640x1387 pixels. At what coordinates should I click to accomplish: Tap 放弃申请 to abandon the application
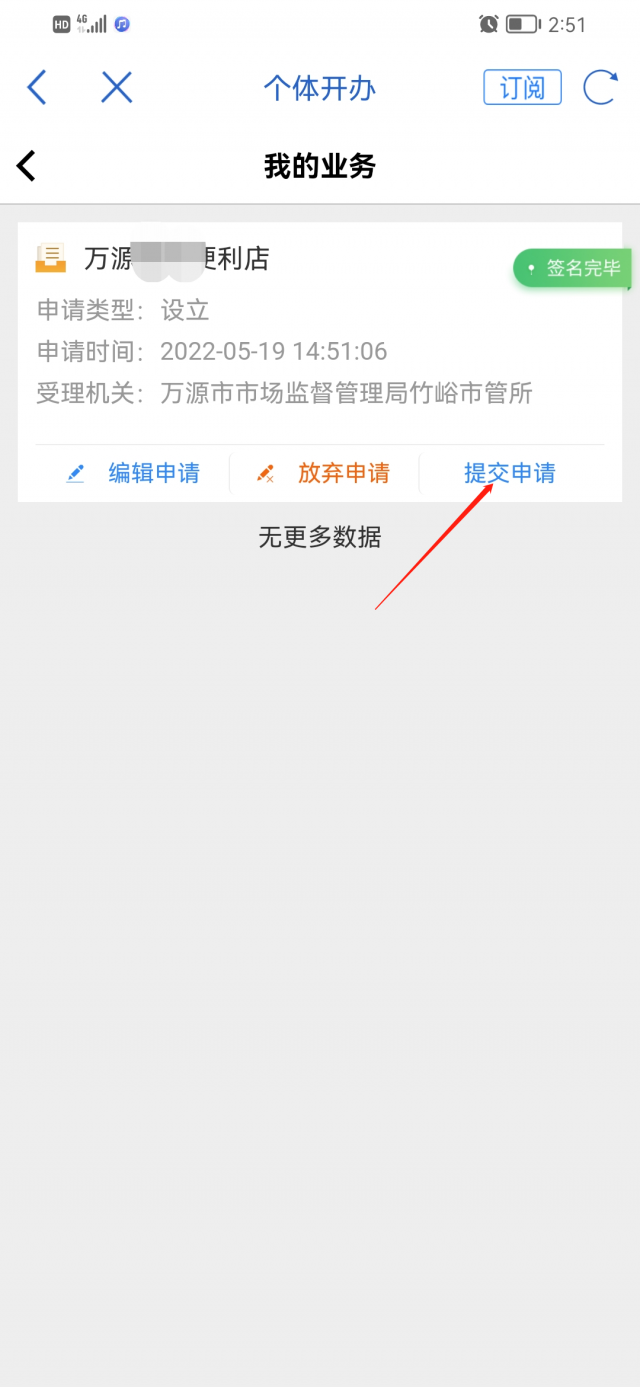(x=324, y=473)
